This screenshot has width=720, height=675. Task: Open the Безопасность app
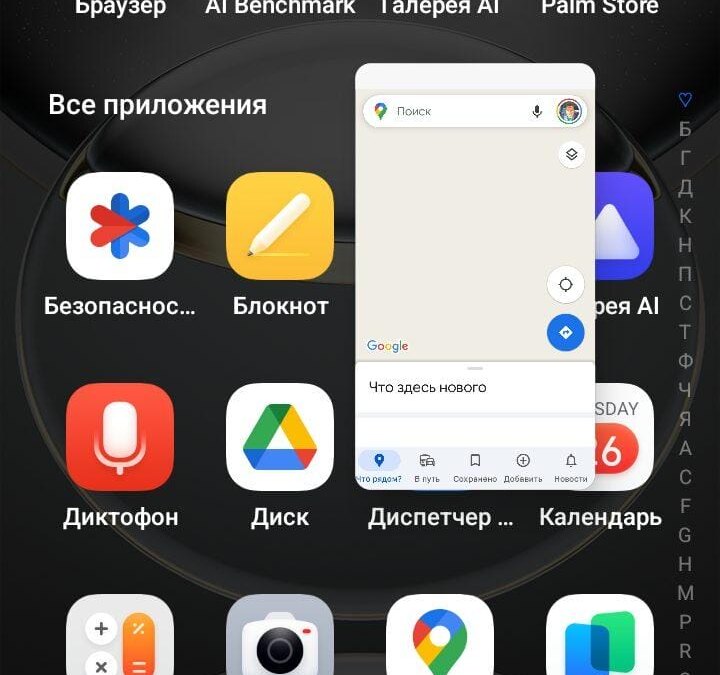tap(119, 226)
